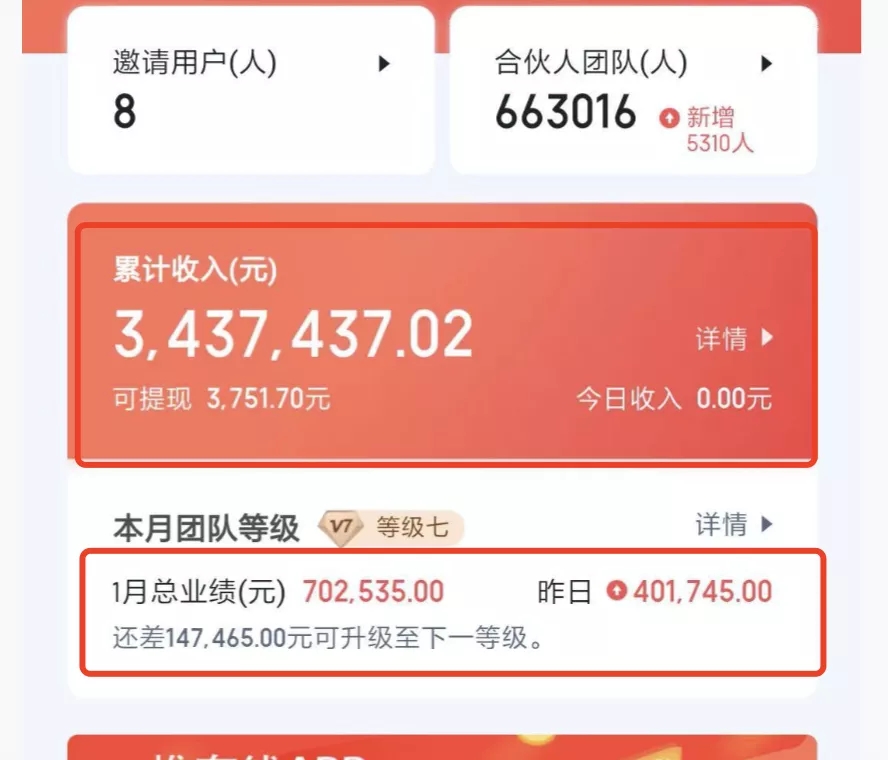888x760 pixels.
Task: Open 详情 for 累计收入
Action: tap(734, 339)
